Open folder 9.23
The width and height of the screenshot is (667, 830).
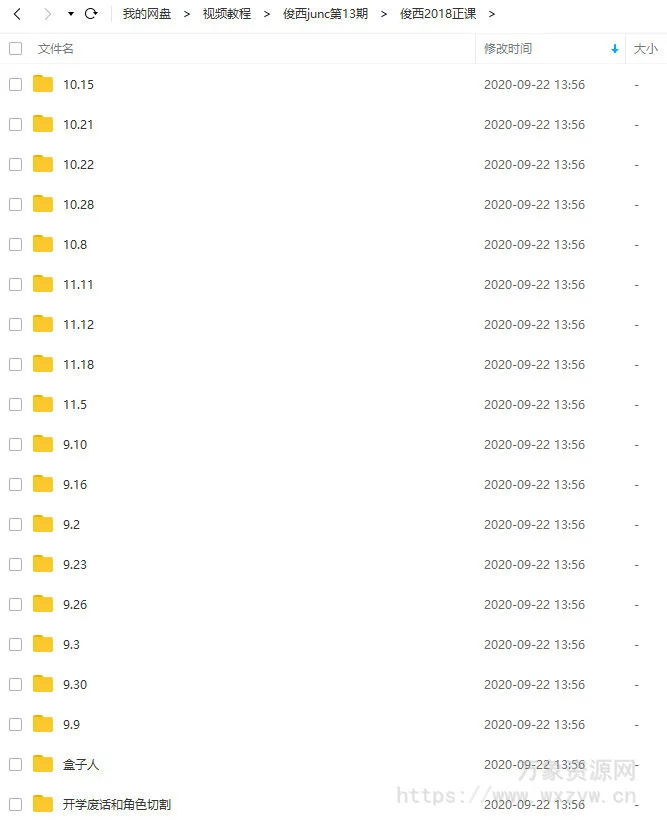click(75, 564)
